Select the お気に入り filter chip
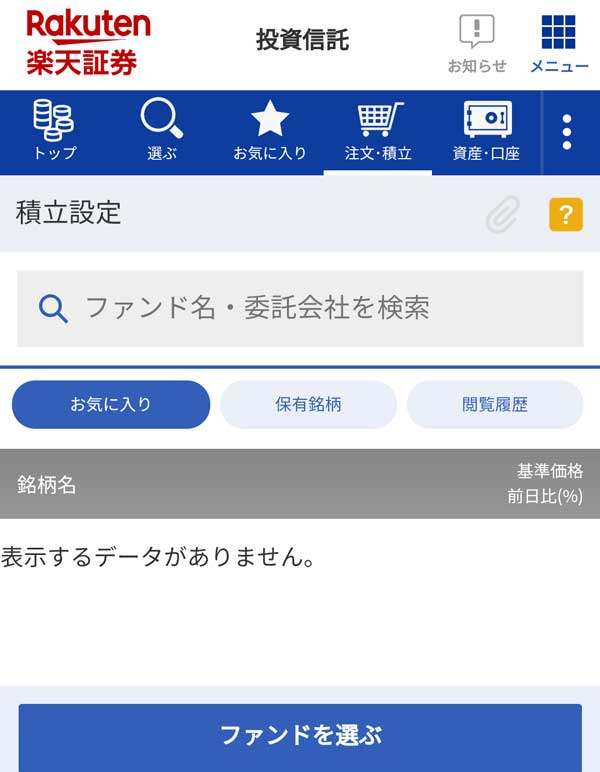Viewport: 600px width, 772px height. click(x=111, y=404)
